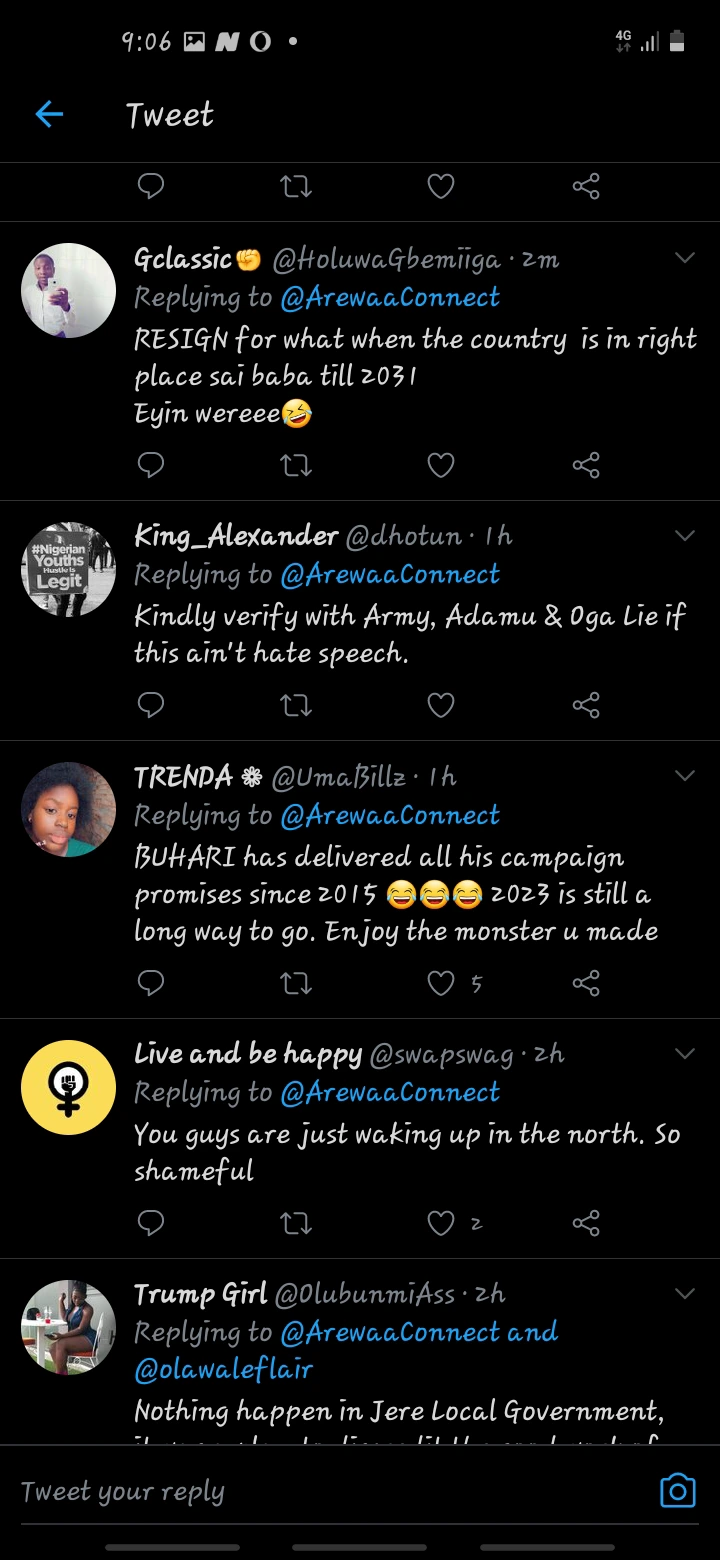Reply to Gclassic's tweet

click(x=150, y=465)
